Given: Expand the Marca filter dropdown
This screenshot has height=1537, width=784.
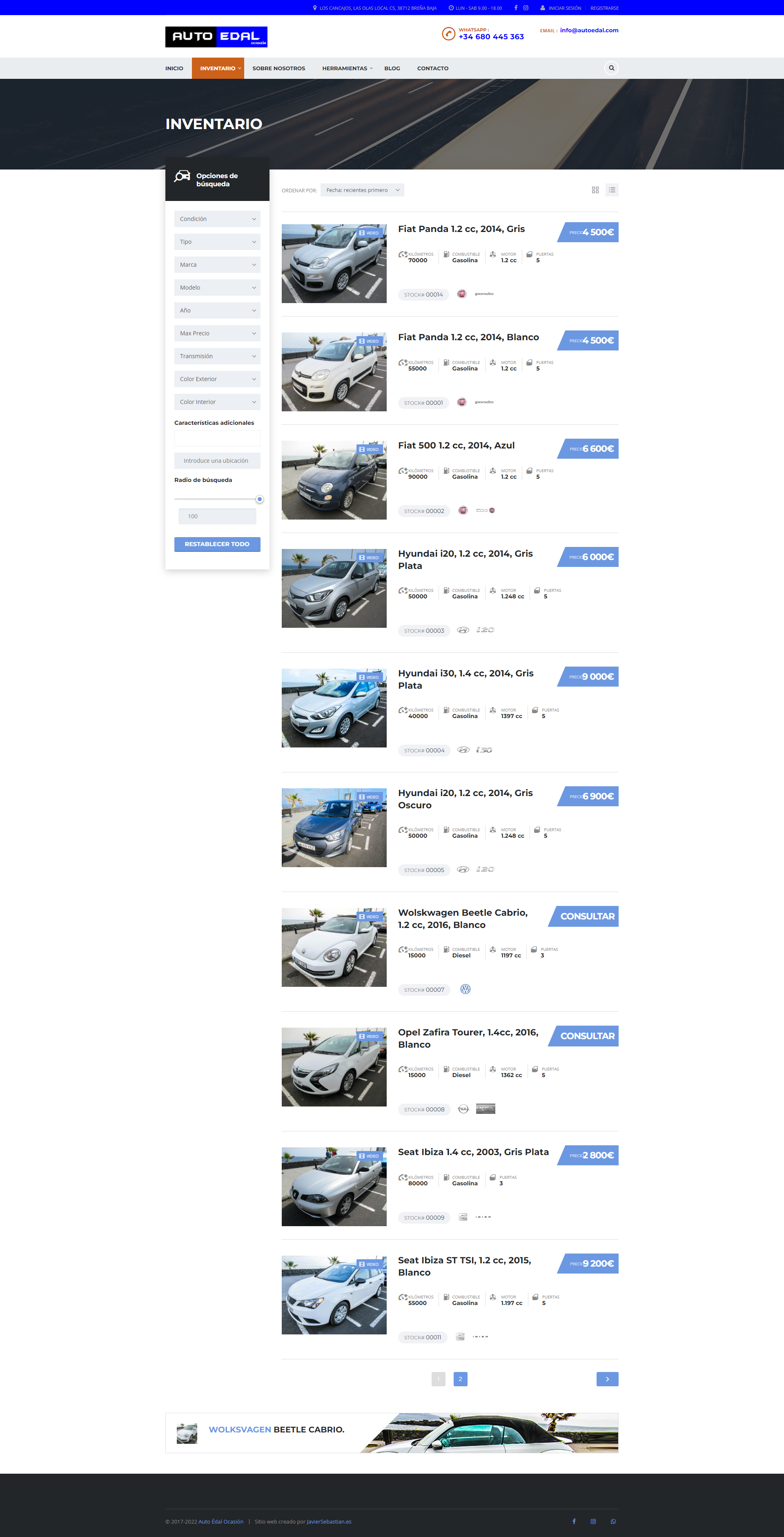Looking at the screenshot, I should [217, 265].
